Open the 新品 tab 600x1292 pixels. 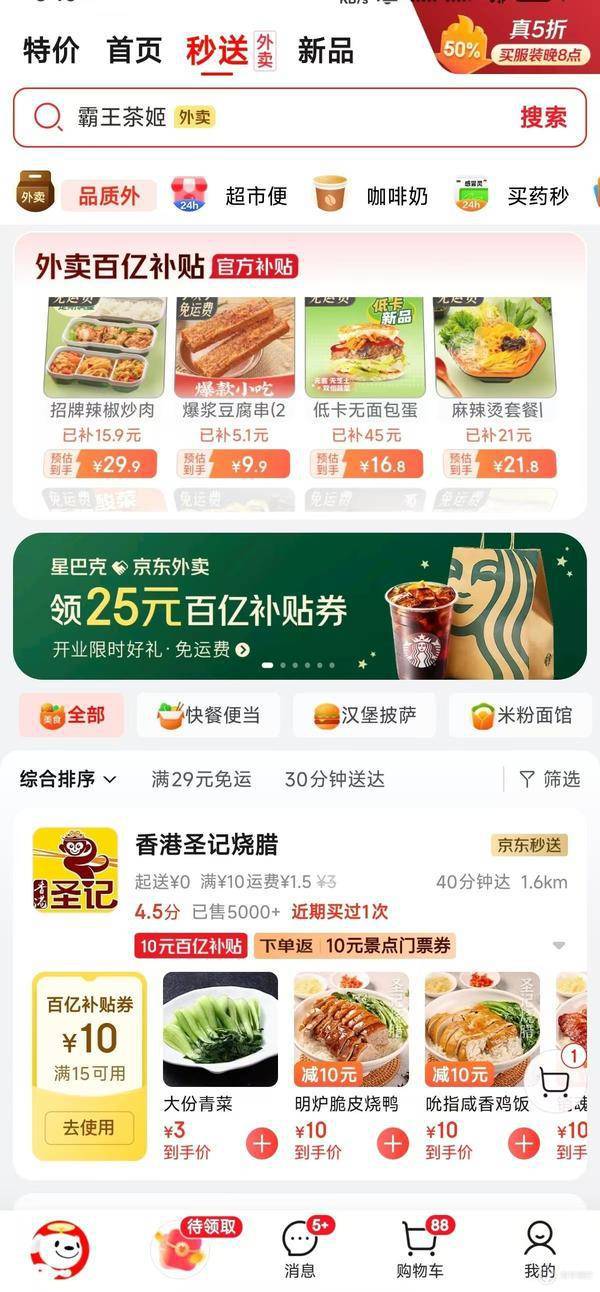(325, 50)
